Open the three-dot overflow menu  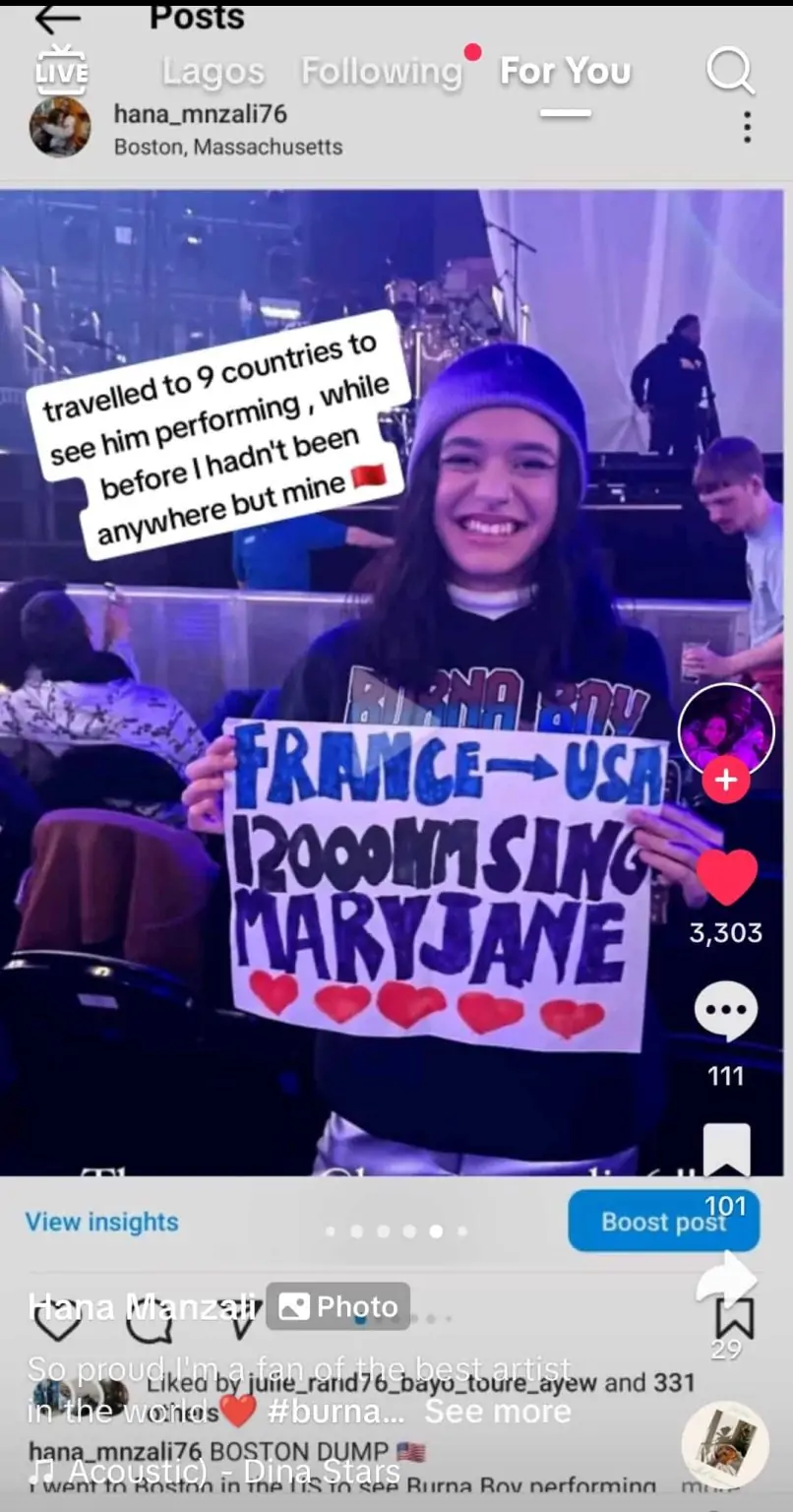pos(748,127)
